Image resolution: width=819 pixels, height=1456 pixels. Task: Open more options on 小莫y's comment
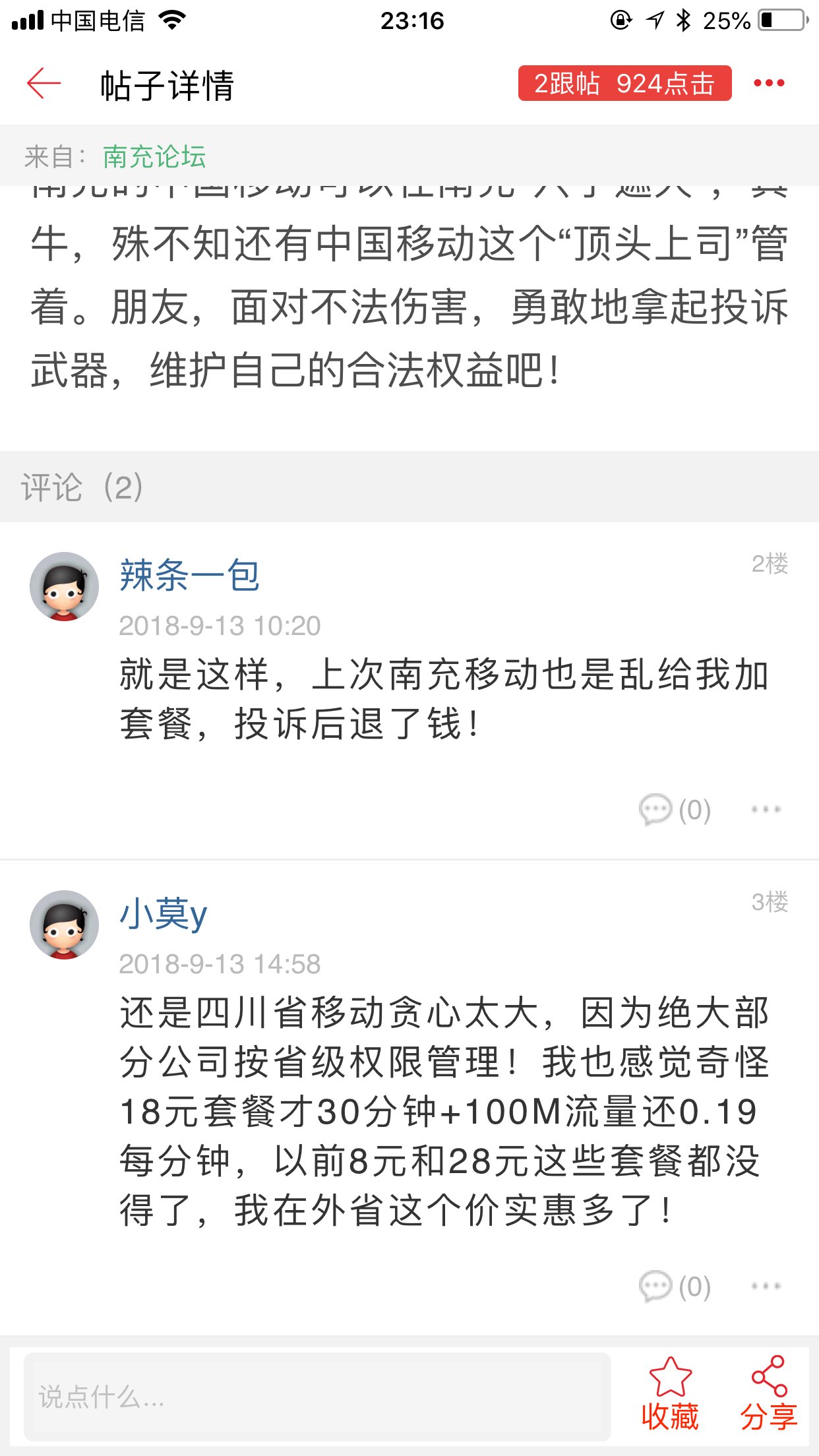coord(766,1286)
